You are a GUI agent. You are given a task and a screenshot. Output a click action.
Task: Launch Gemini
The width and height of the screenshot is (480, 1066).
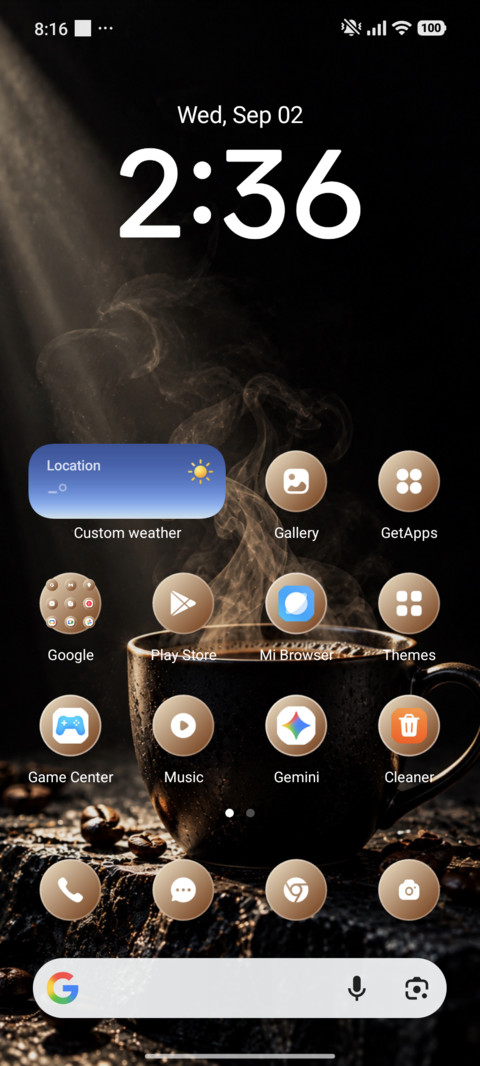click(x=296, y=725)
